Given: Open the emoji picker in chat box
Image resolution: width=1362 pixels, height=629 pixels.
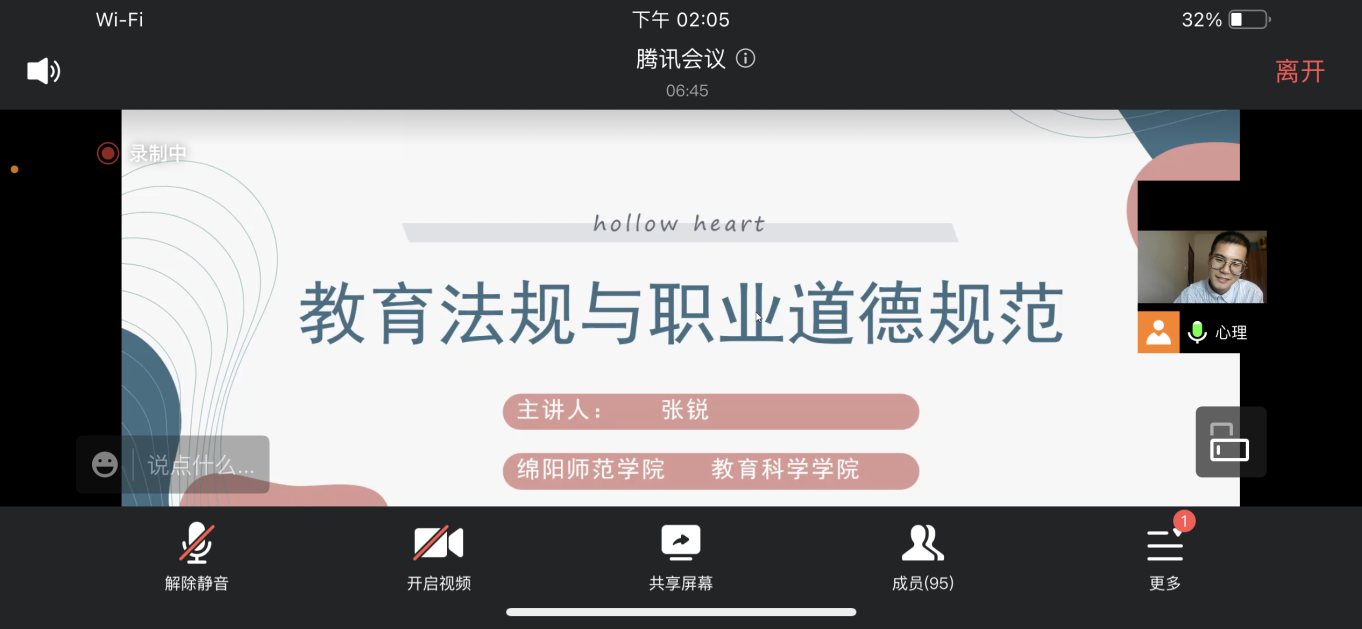Looking at the screenshot, I should (105, 465).
